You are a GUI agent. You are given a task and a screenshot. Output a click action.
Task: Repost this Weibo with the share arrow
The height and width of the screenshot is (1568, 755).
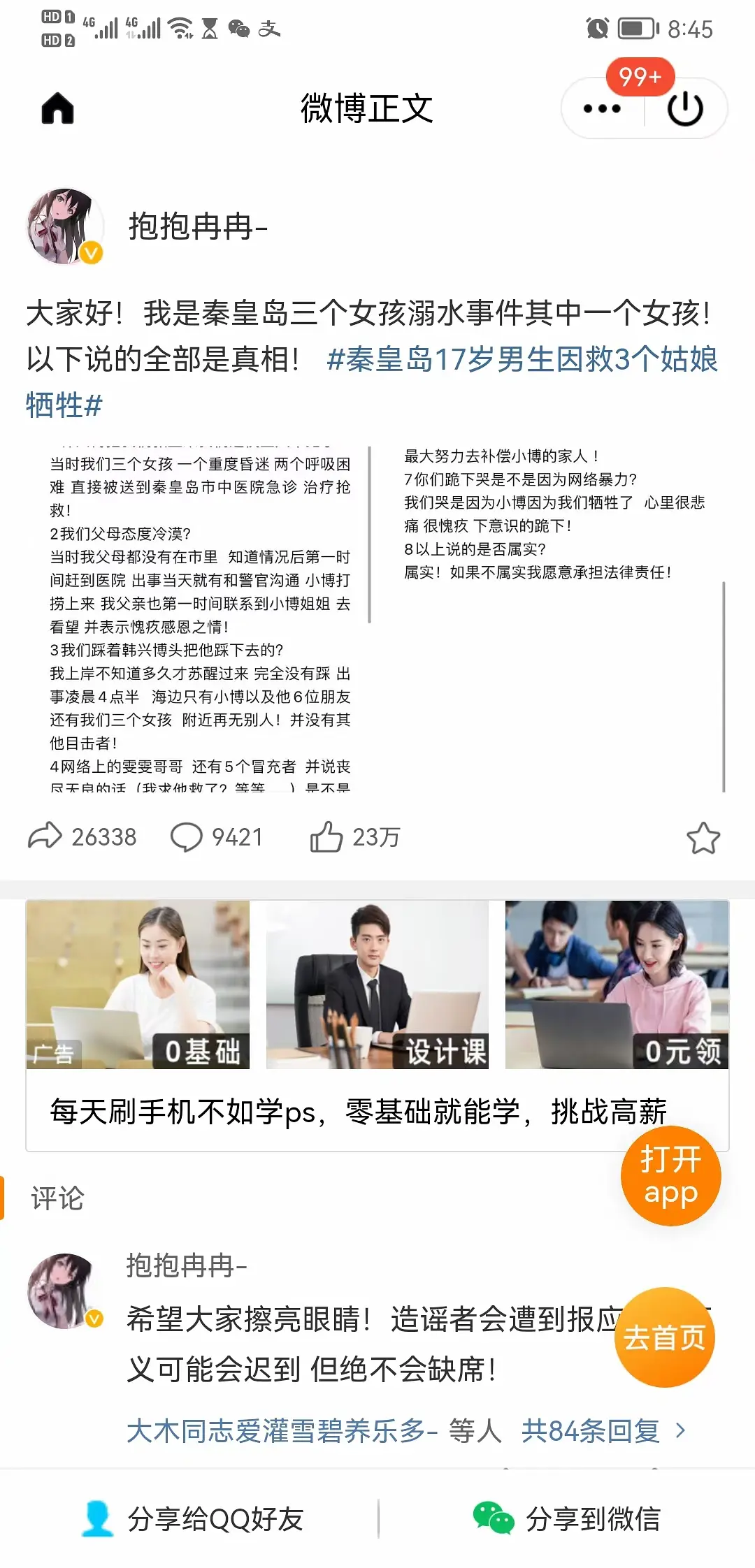[x=45, y=836]
